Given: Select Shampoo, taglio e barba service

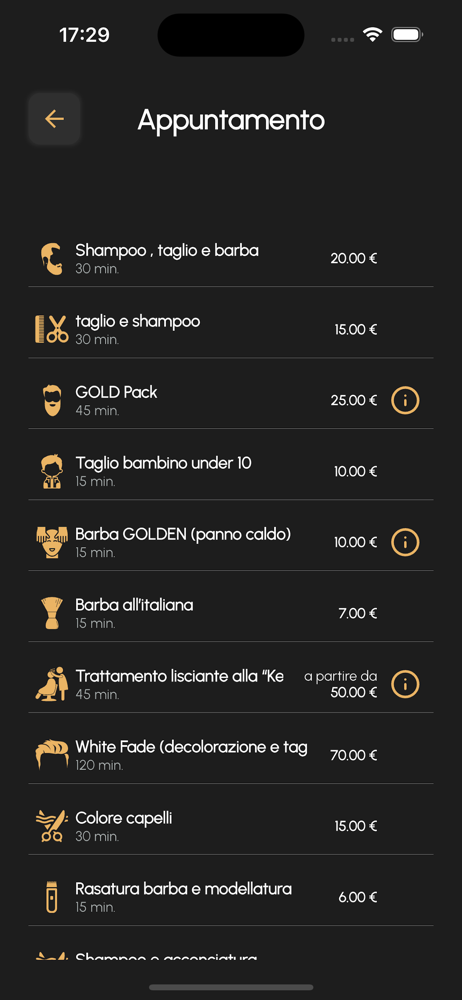Looking at the screenshot, I should pos(231,258).
